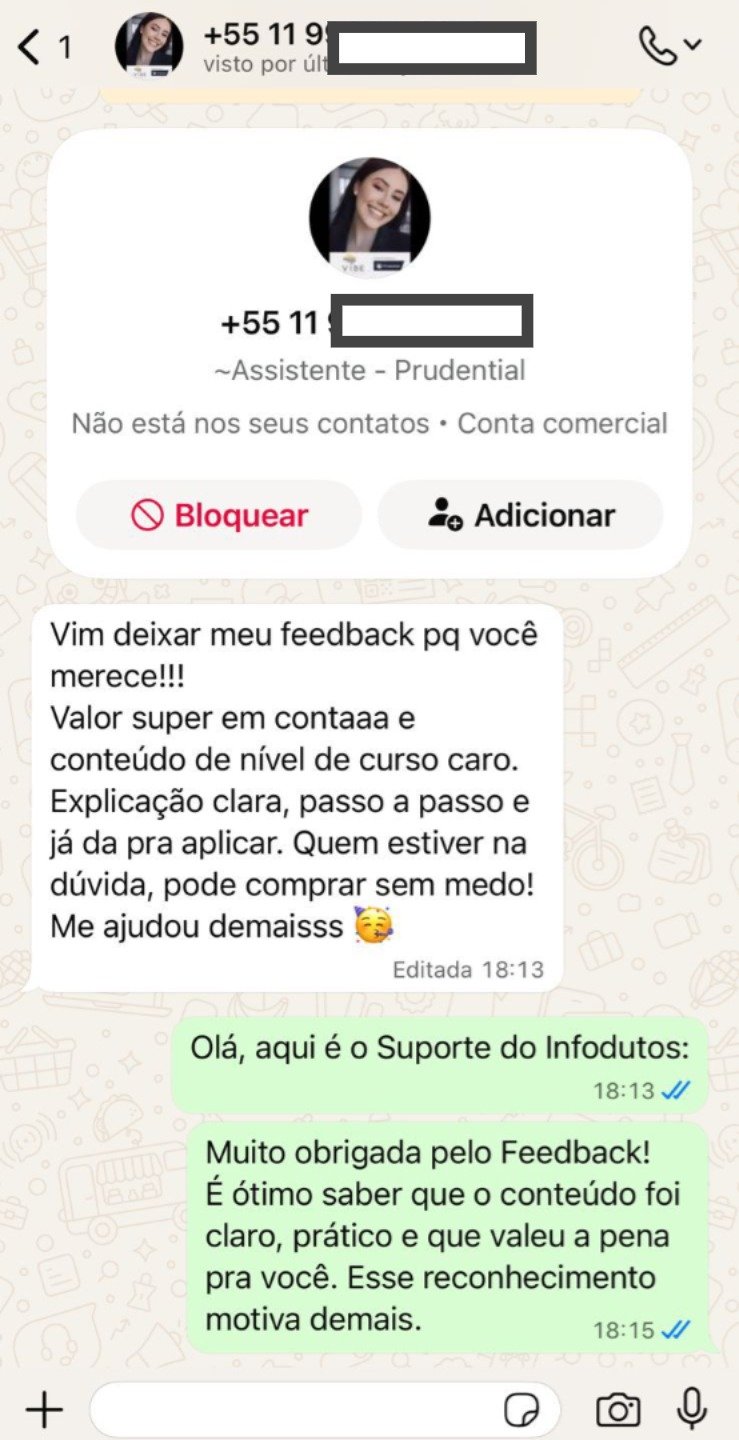Start a call with the phone icon
739x1440 pixels.
point(659,45)
